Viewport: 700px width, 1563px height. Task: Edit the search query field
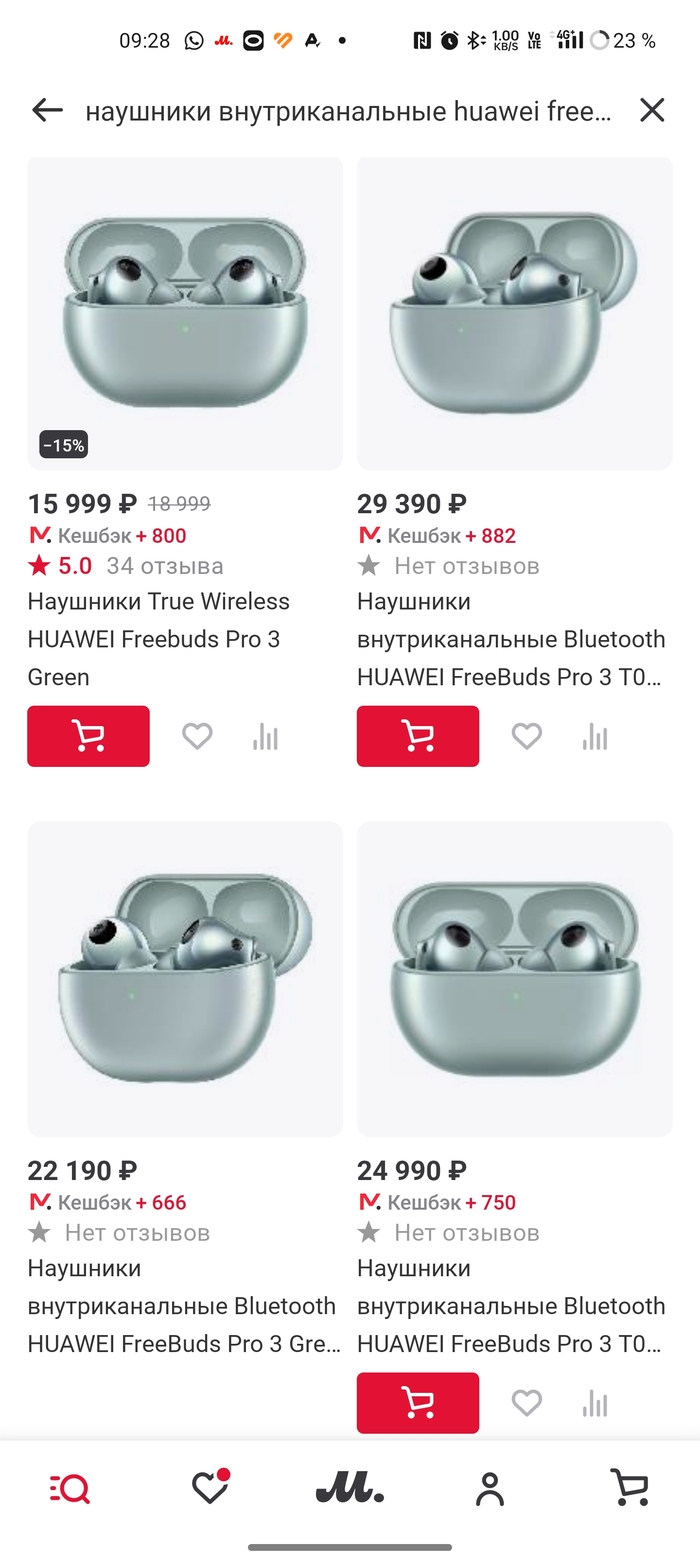tap(348, 111)
